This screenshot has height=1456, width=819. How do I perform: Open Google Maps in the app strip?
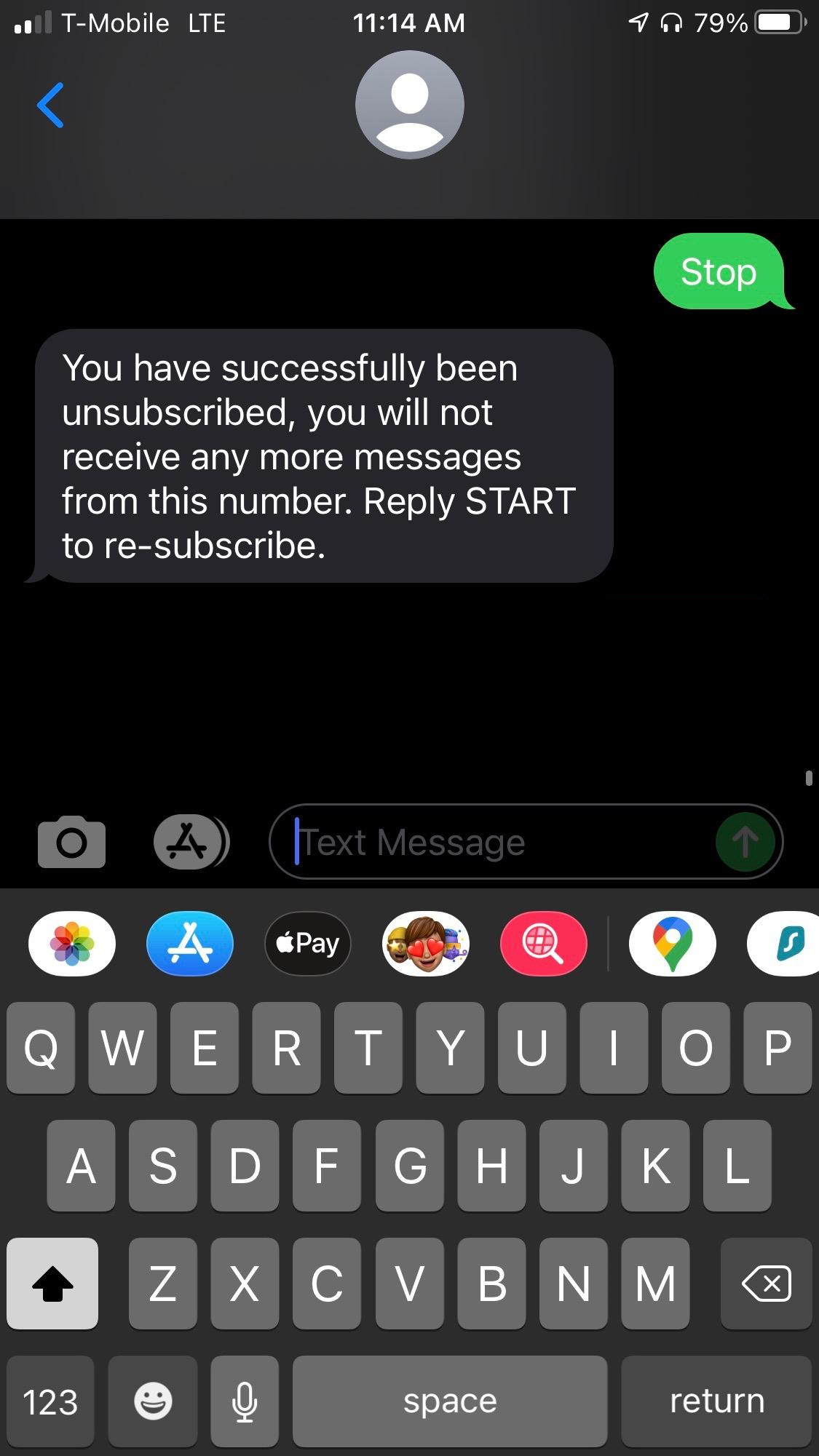pyautogui.click(x=672, y=943)
